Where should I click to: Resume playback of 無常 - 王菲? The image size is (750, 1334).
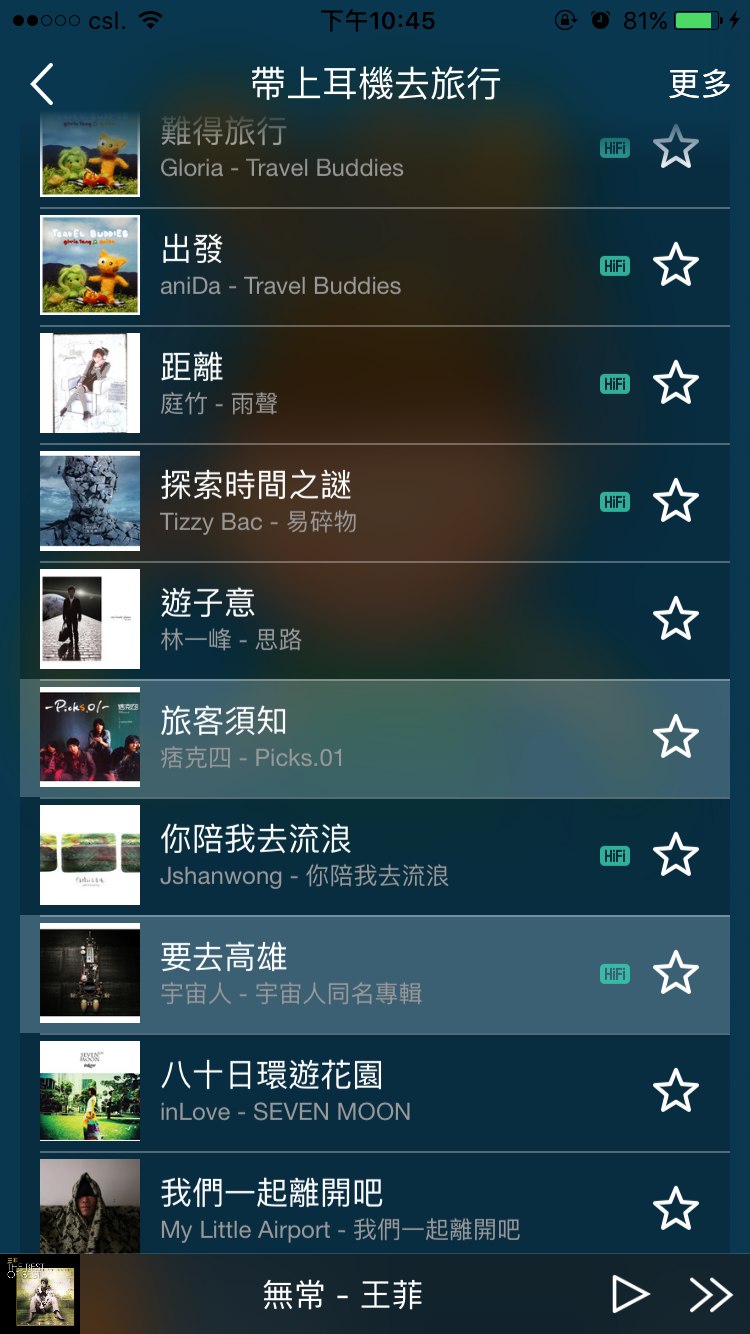coord(630,1295)
